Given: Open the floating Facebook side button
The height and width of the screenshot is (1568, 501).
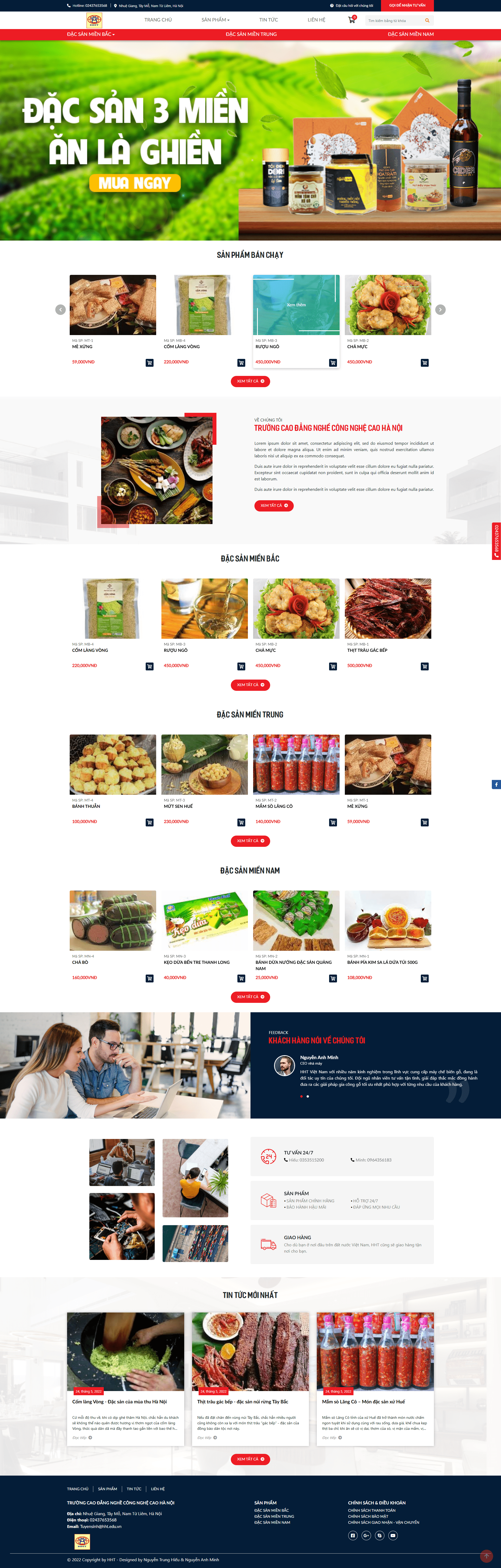Looking at the screenshot, I should point(496,785).
